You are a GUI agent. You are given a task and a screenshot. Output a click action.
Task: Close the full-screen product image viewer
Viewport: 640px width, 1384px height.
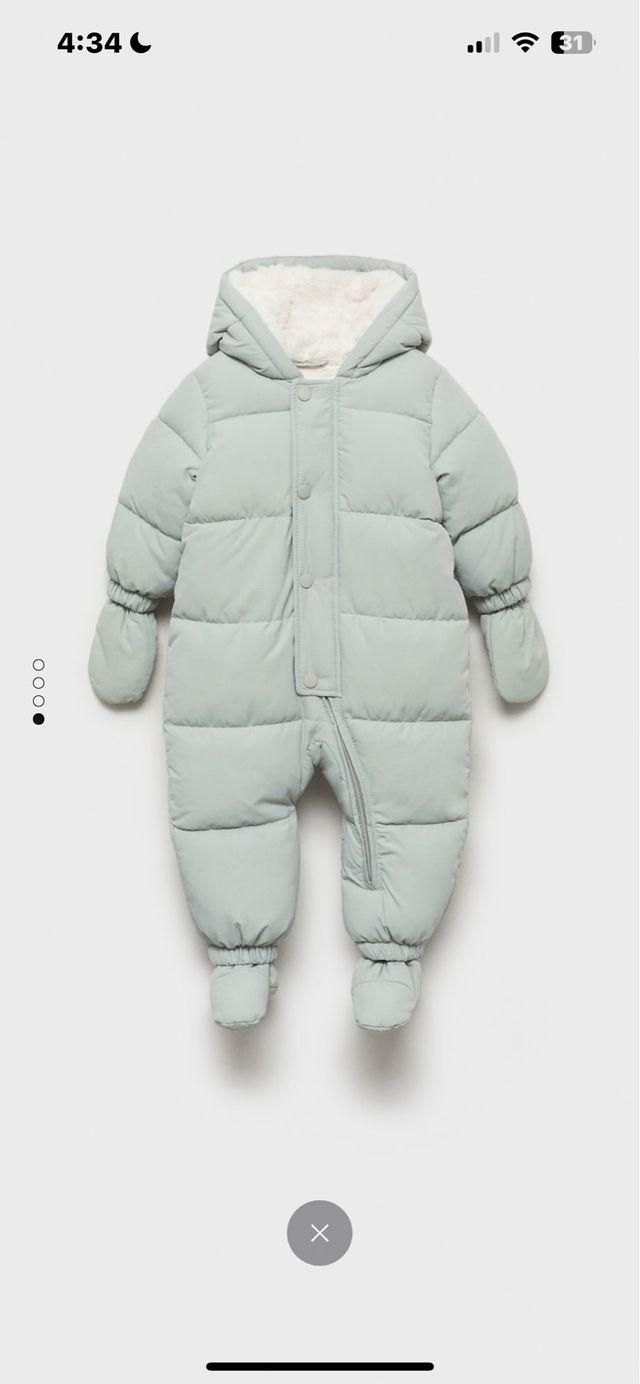click(319, 1232)
